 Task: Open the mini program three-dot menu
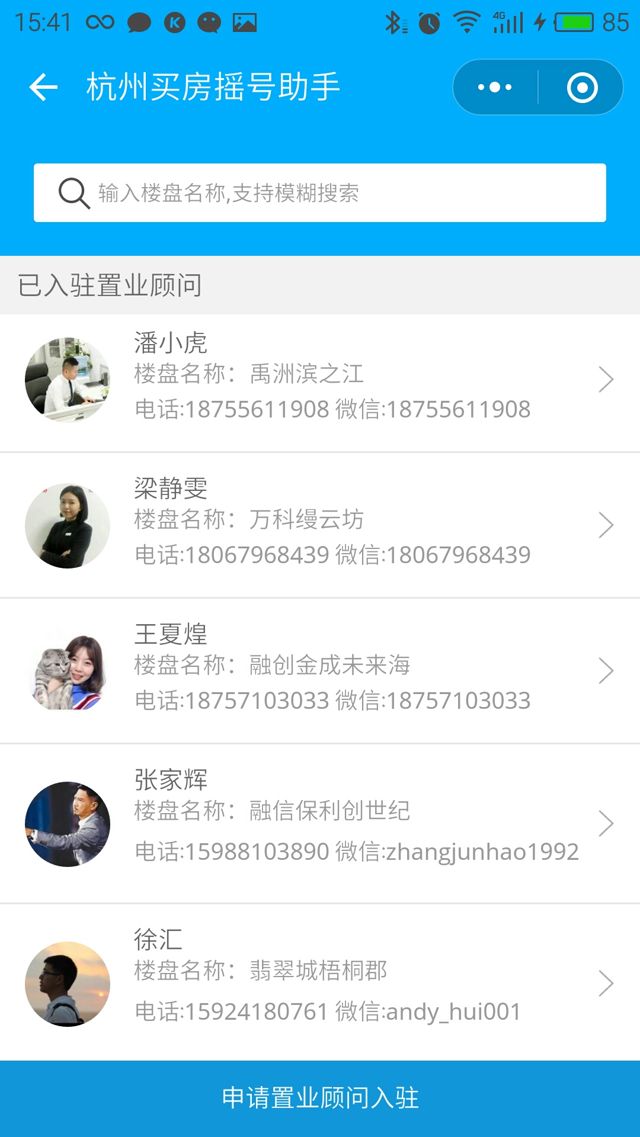(495, 88)
